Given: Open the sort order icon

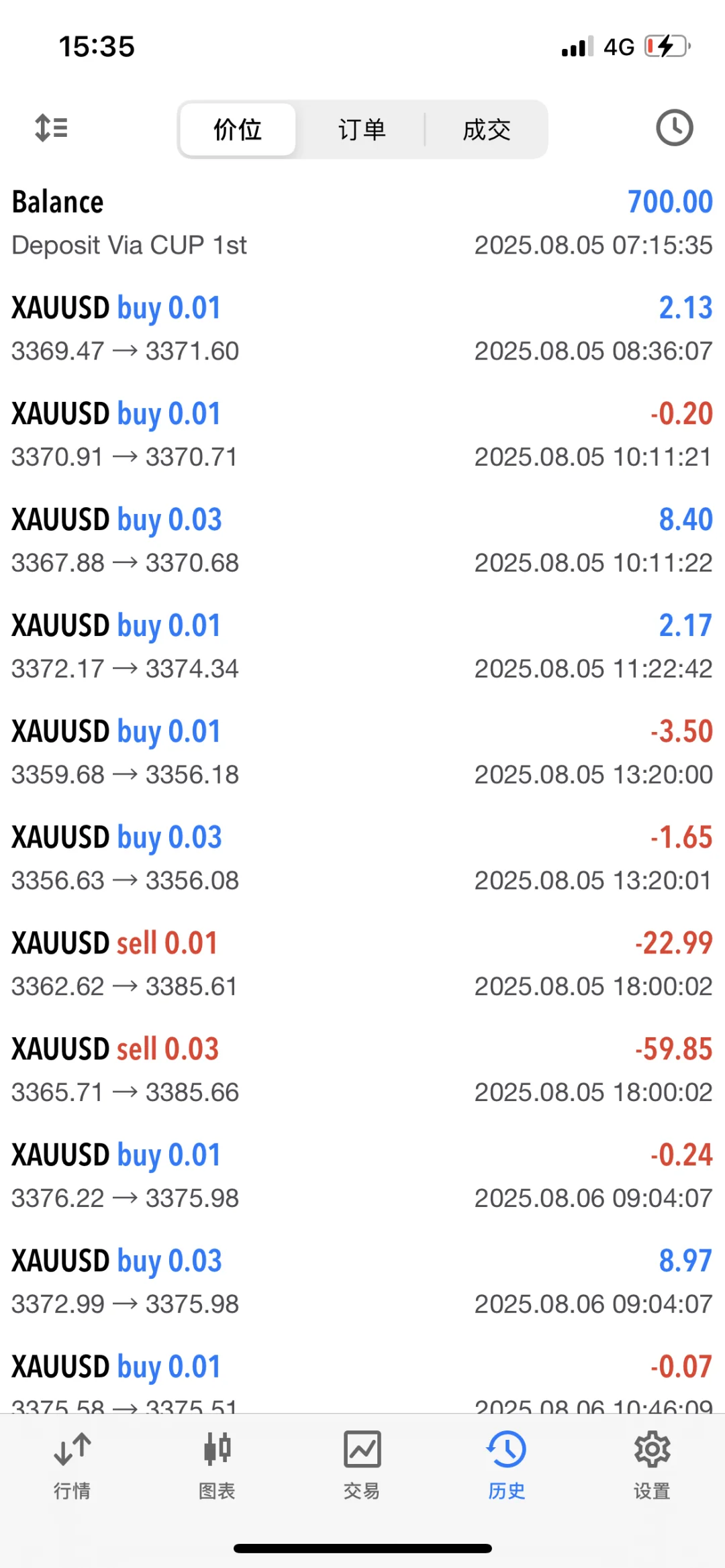Looking at the screenshot, I should 51,127.
